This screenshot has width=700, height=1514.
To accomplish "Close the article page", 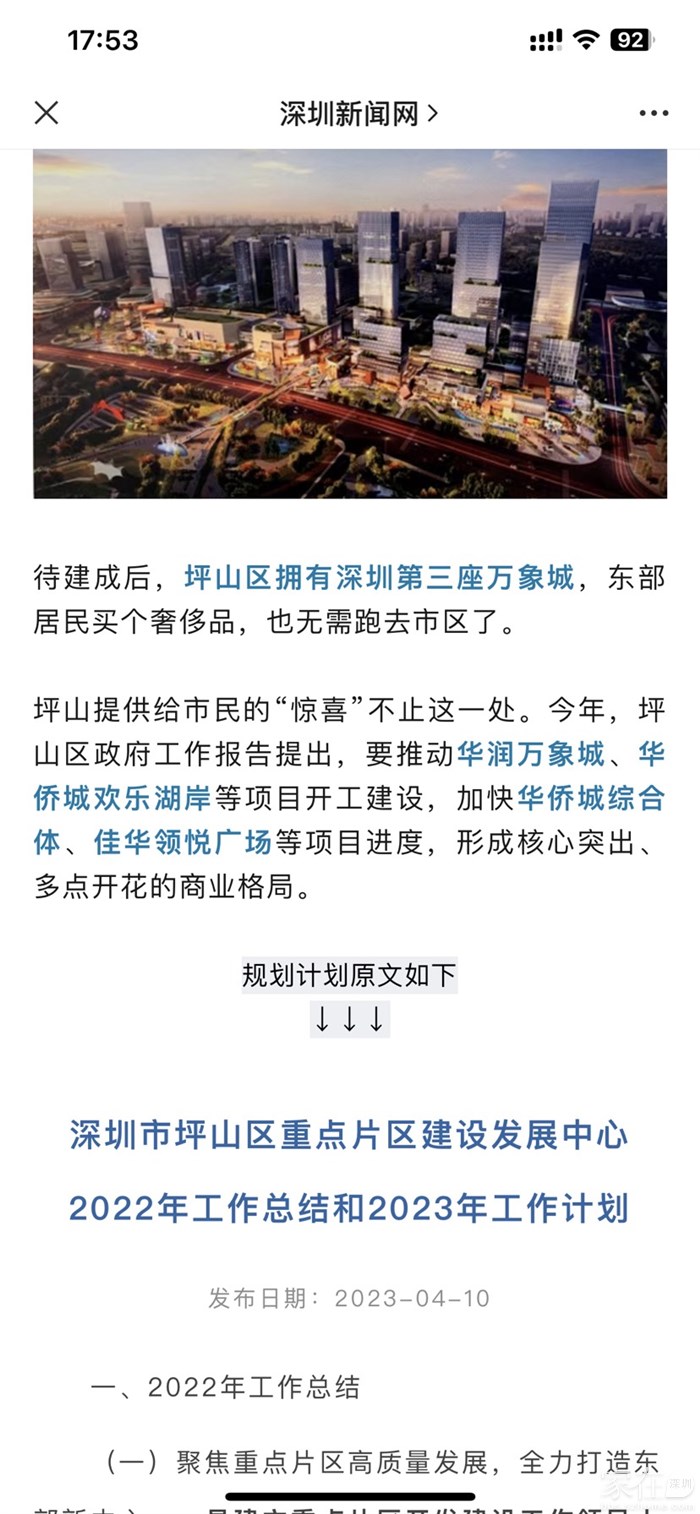I will pyautogui.click(x=46, y=113).
